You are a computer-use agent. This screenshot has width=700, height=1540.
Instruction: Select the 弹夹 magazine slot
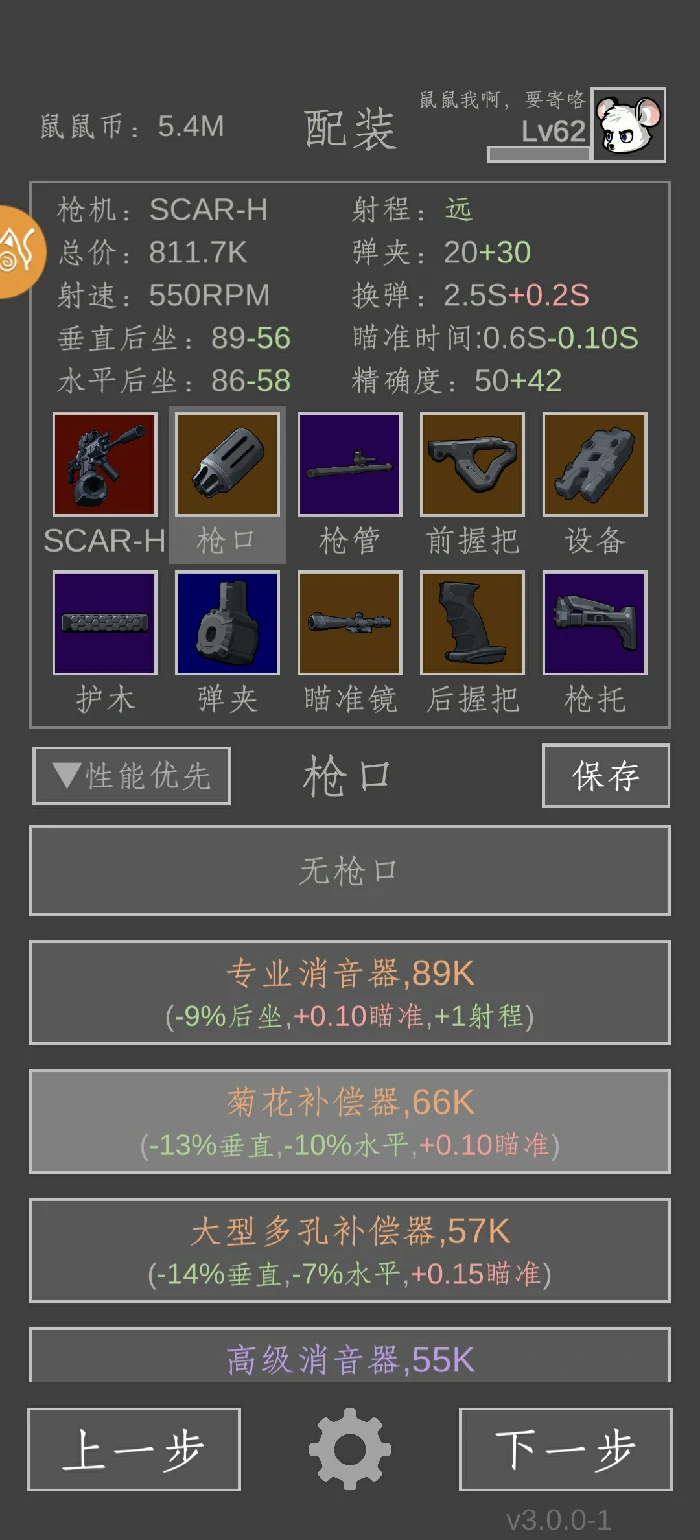(227, 623)
